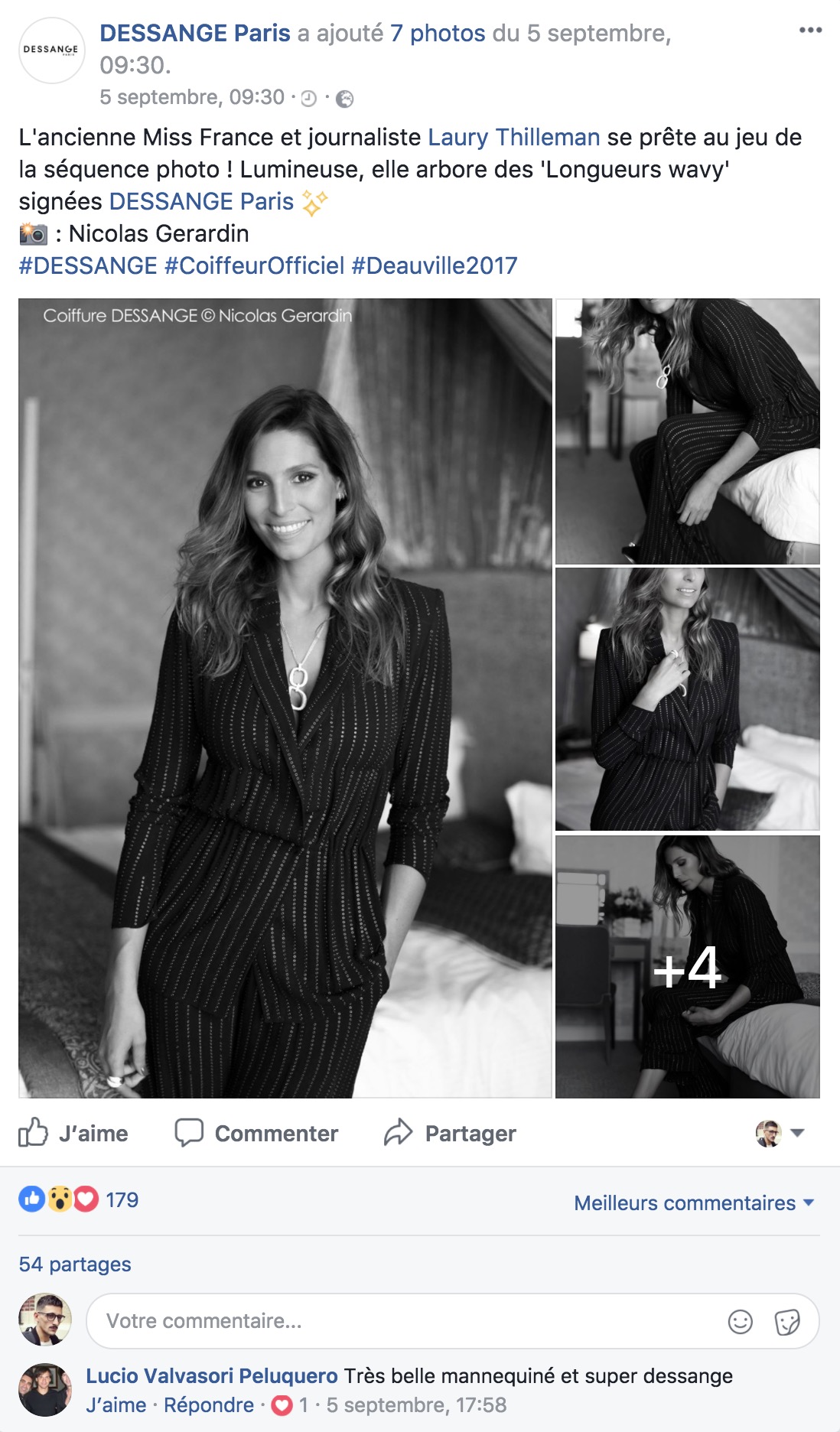Open the "7 photos" album link
Image resolution: width=840 pixels, height=1432 pixels.
point(438,33)
